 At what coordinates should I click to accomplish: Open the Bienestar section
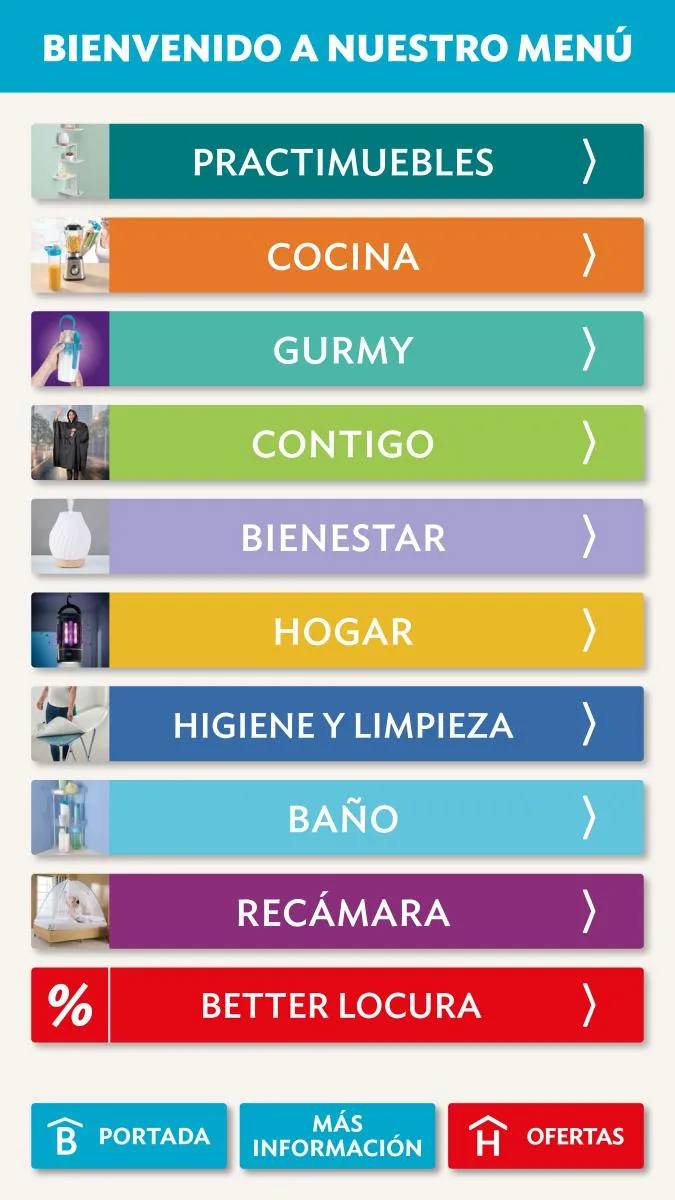[337, 537]
